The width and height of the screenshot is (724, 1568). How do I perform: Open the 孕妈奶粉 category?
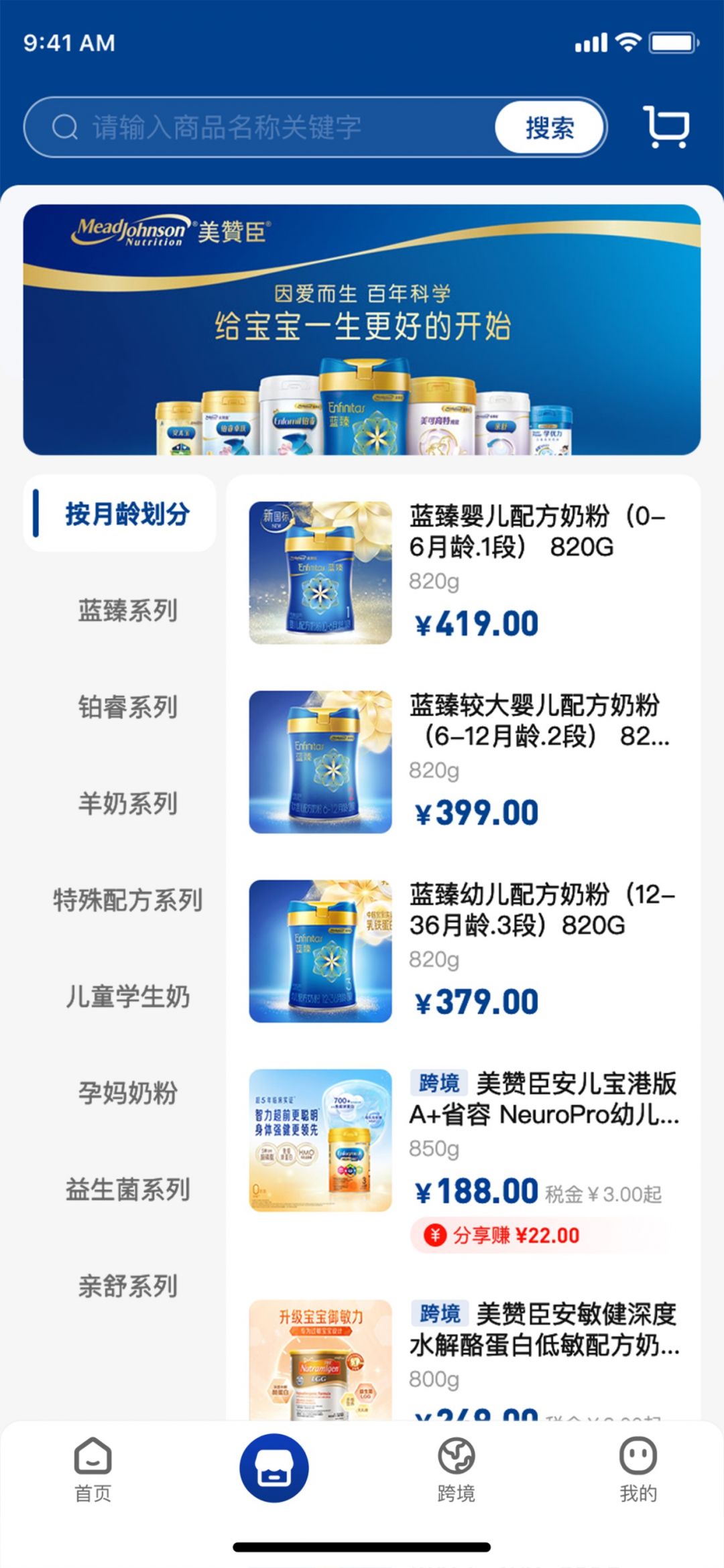point(127,1093)
